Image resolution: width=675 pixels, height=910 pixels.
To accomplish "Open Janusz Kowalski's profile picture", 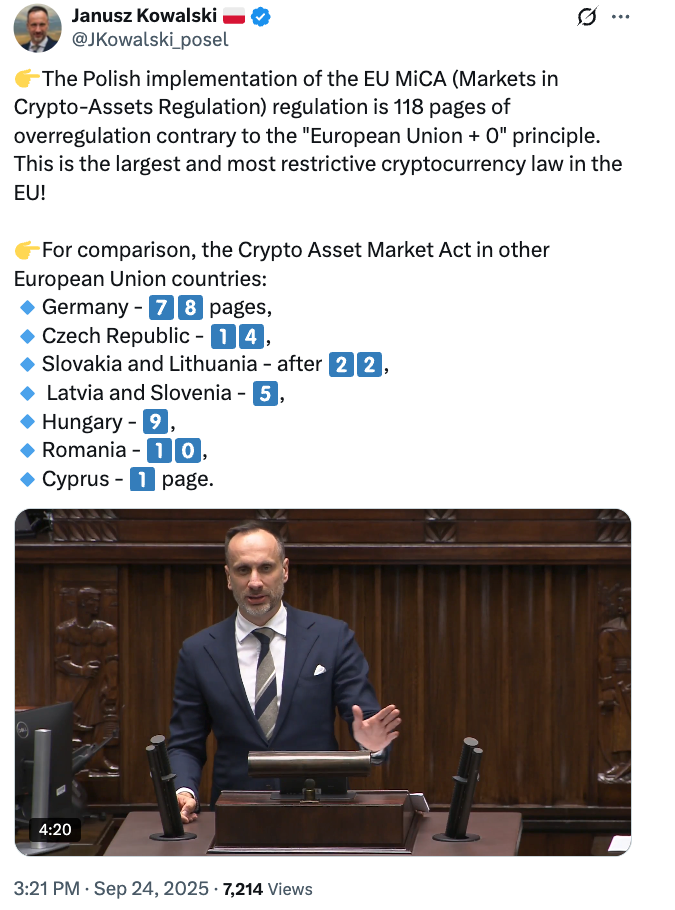I will click(x=37, y=28).
